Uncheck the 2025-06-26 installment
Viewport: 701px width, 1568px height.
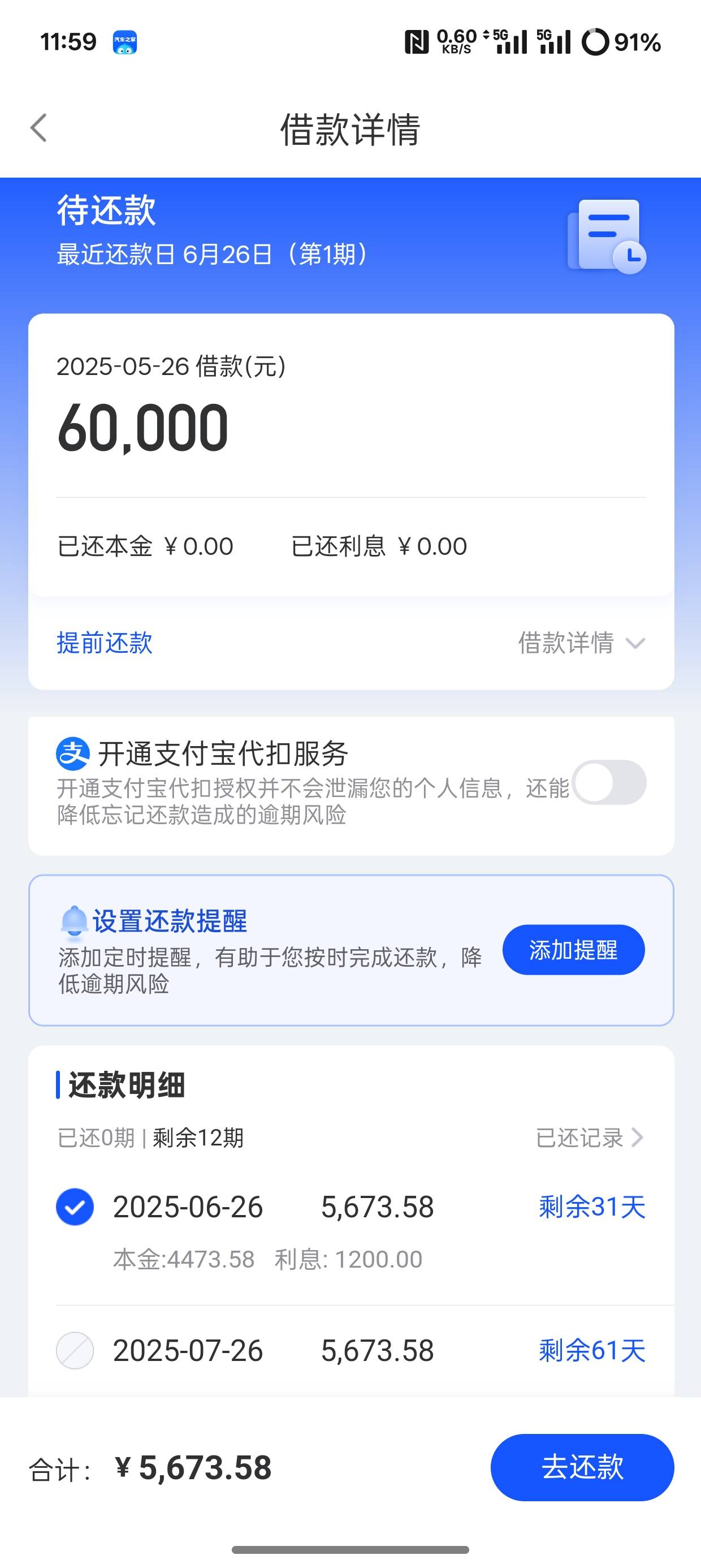coord(75,1207)
